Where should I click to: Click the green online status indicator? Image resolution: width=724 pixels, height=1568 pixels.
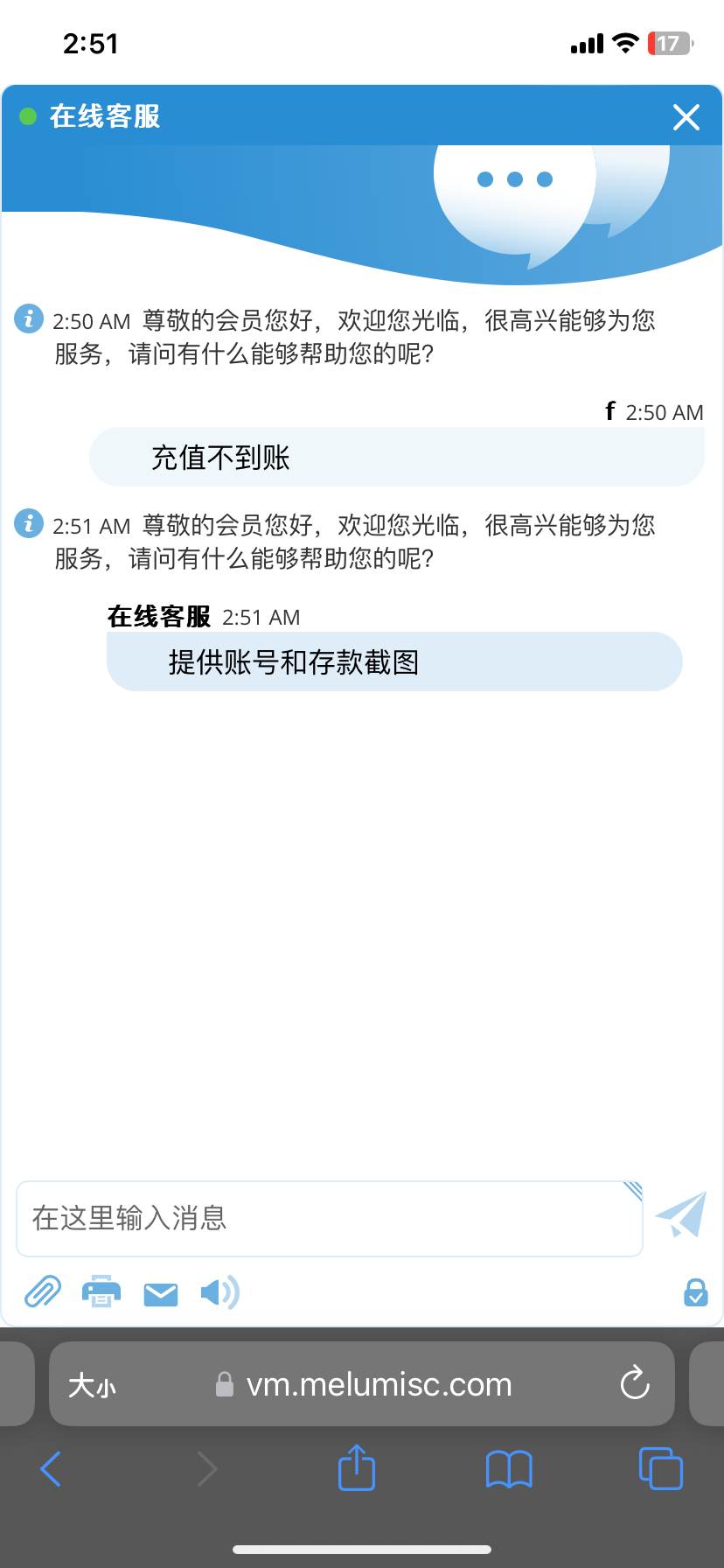pyautogui.click(x=29, y=115)
